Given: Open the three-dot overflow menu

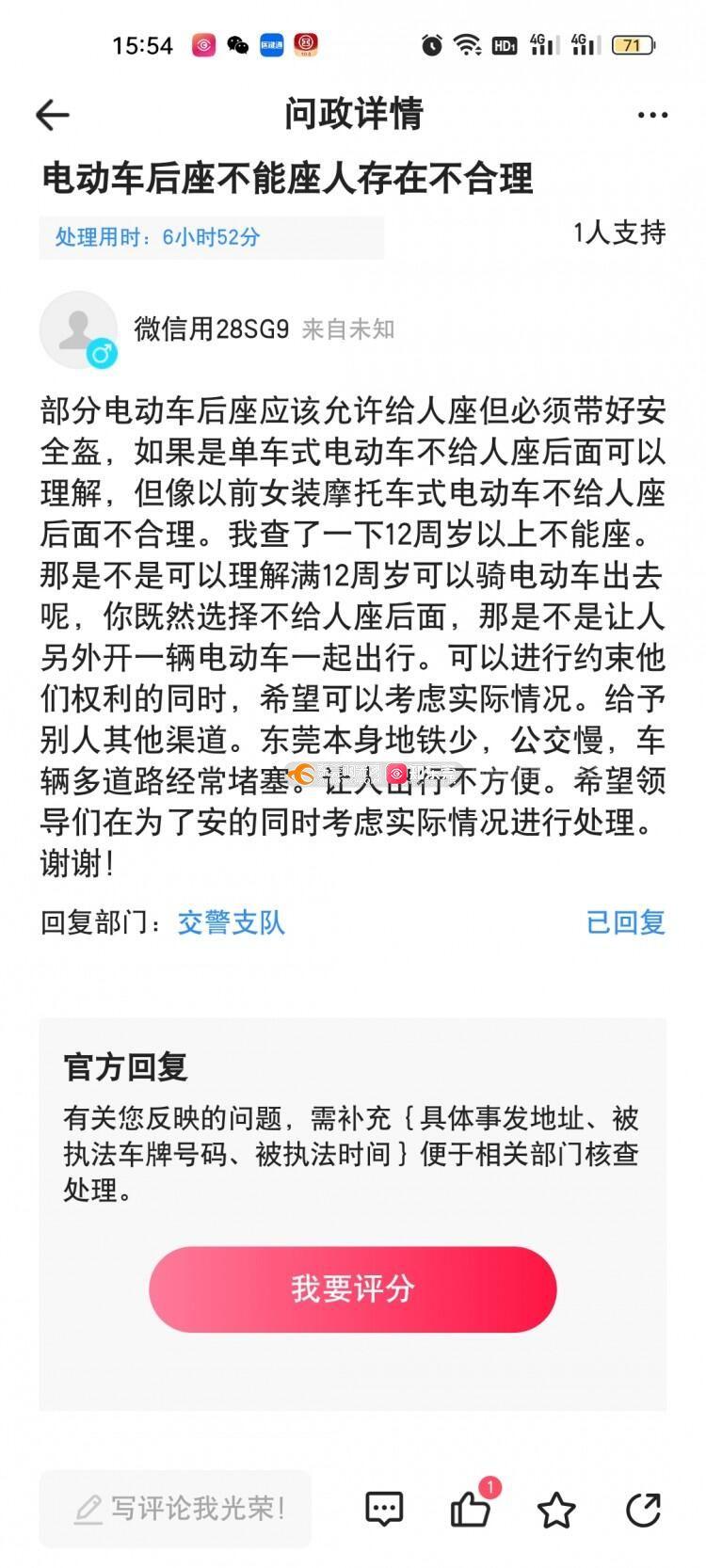Looking at the screenshot, I should coord(652,115).
